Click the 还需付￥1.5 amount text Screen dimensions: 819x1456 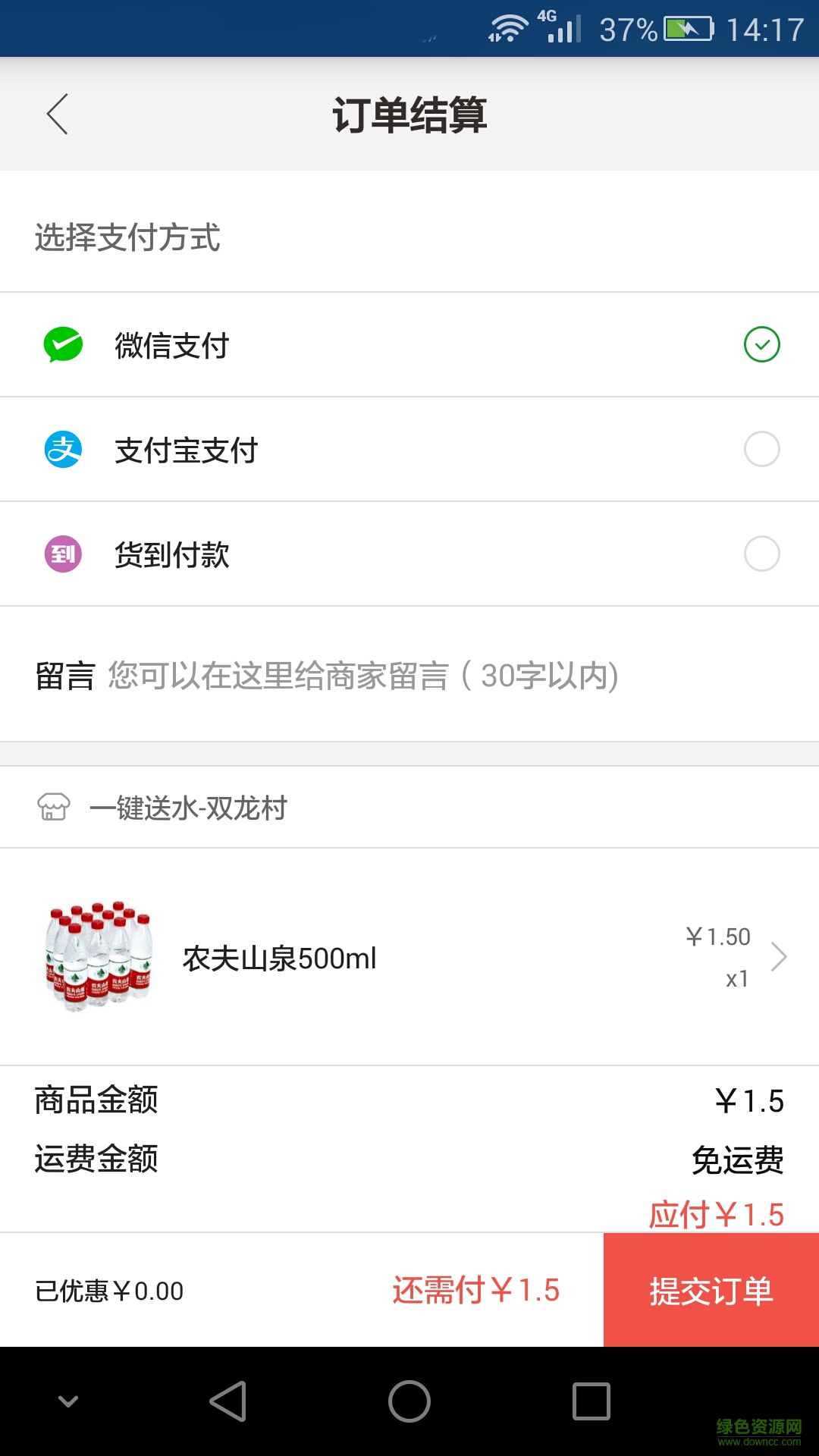point(475,1289)
